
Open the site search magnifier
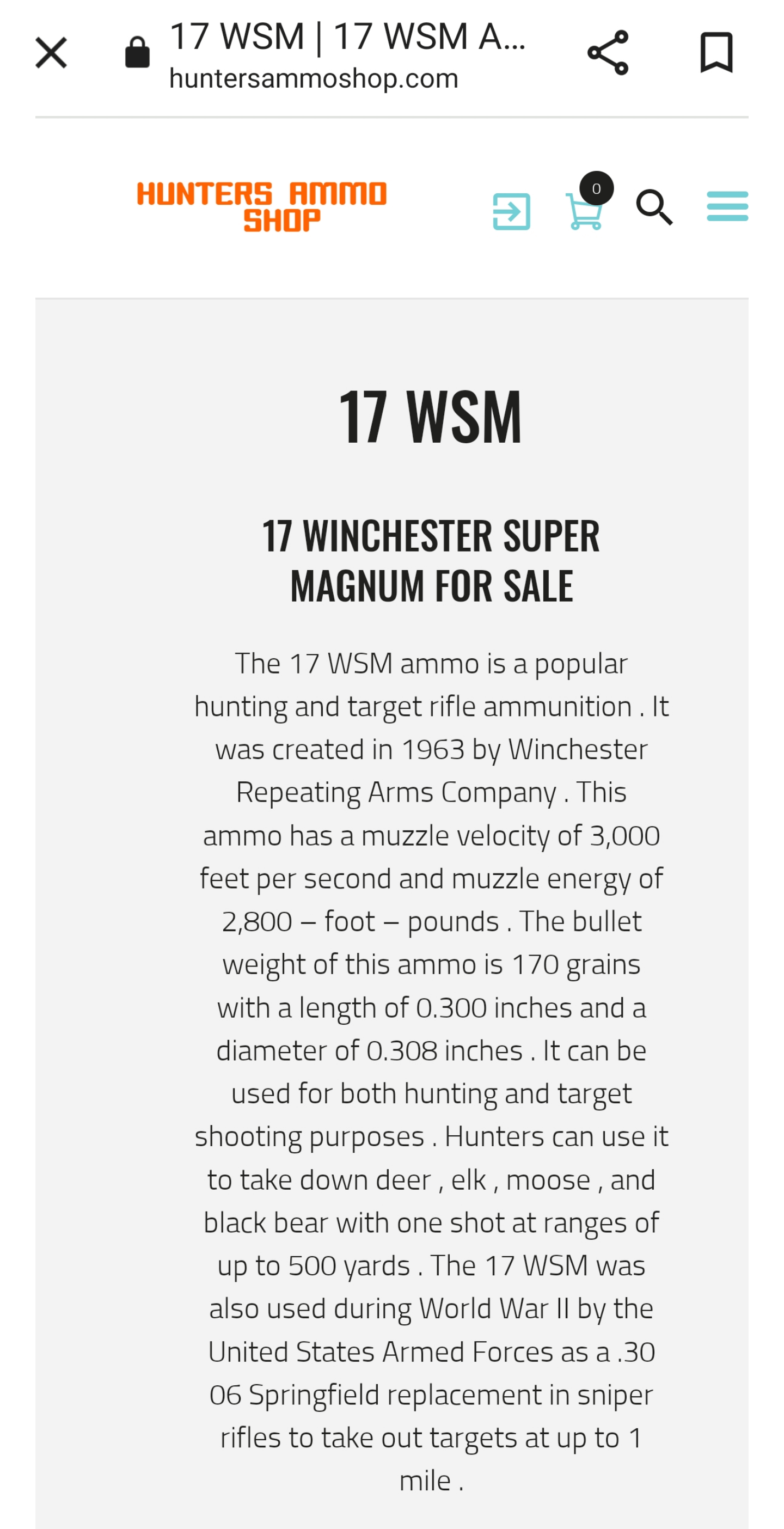(654, 207)
